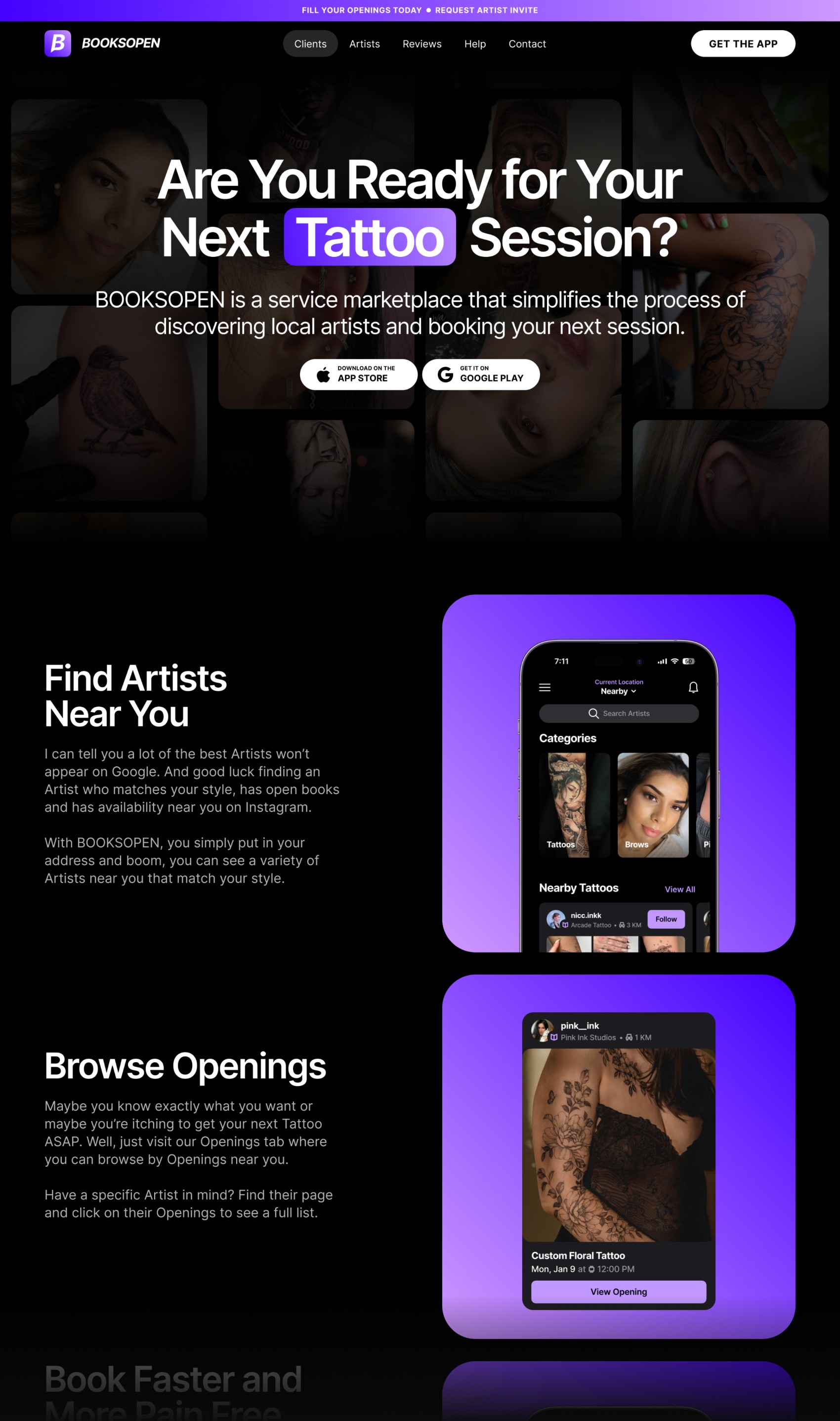This screenshot has height=1421, width=840.
Task: Tap the Request Artist Invite banner link
Action: (x=486, y=10)
